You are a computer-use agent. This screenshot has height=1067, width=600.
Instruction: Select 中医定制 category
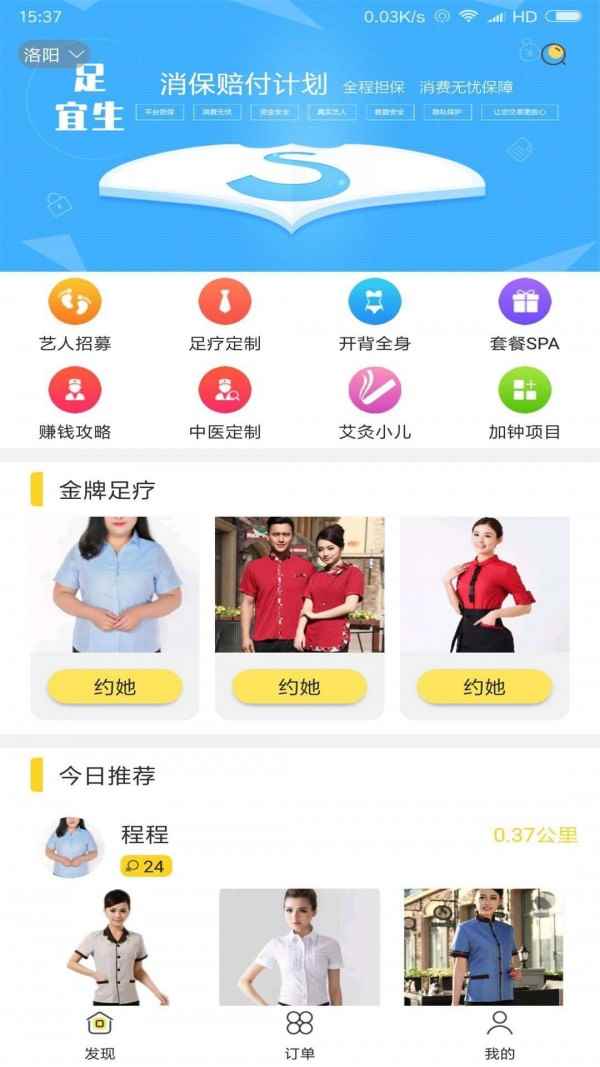pos(225,404)
